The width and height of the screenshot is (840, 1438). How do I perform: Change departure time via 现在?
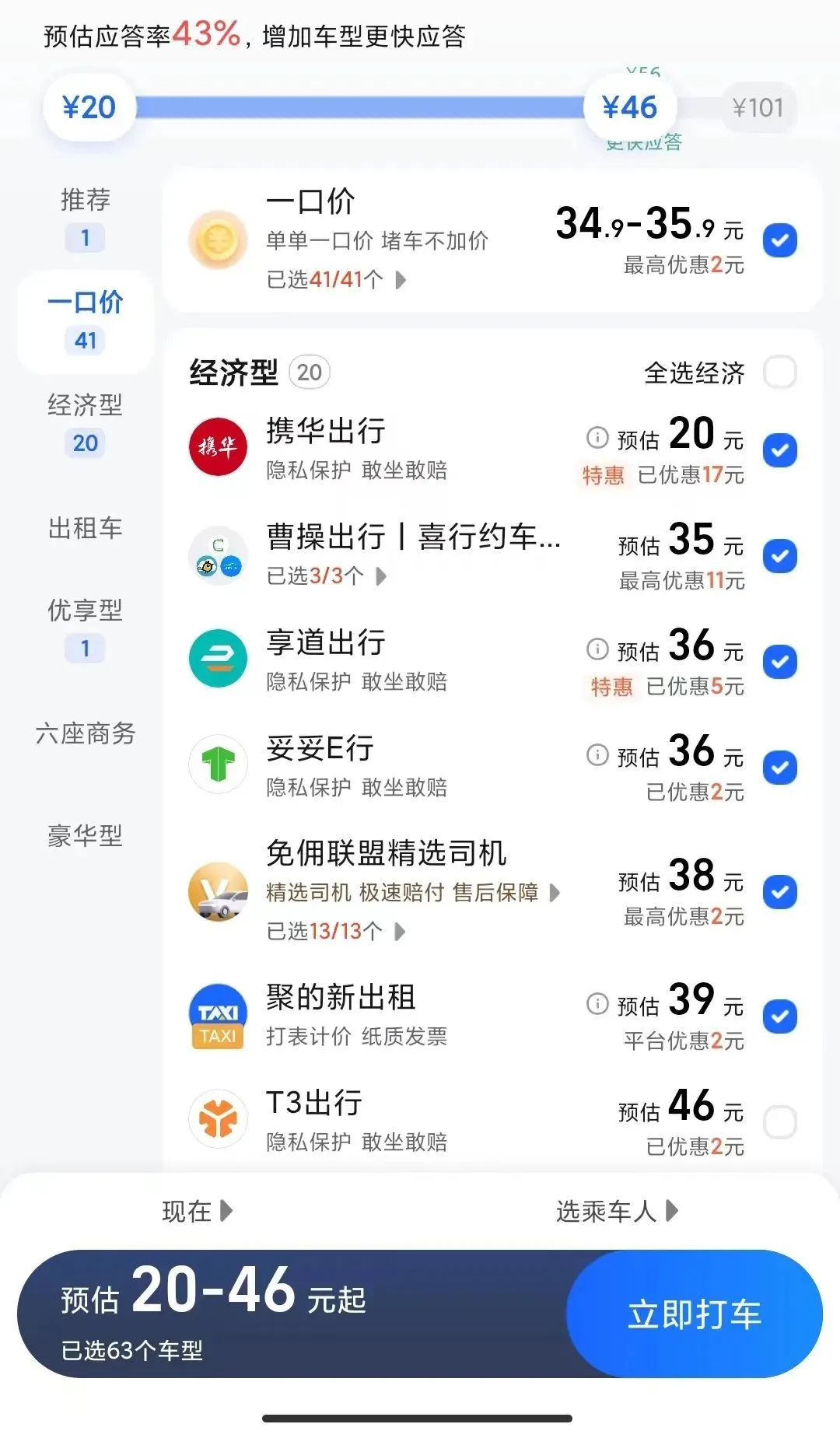(x=198, y=1211)
